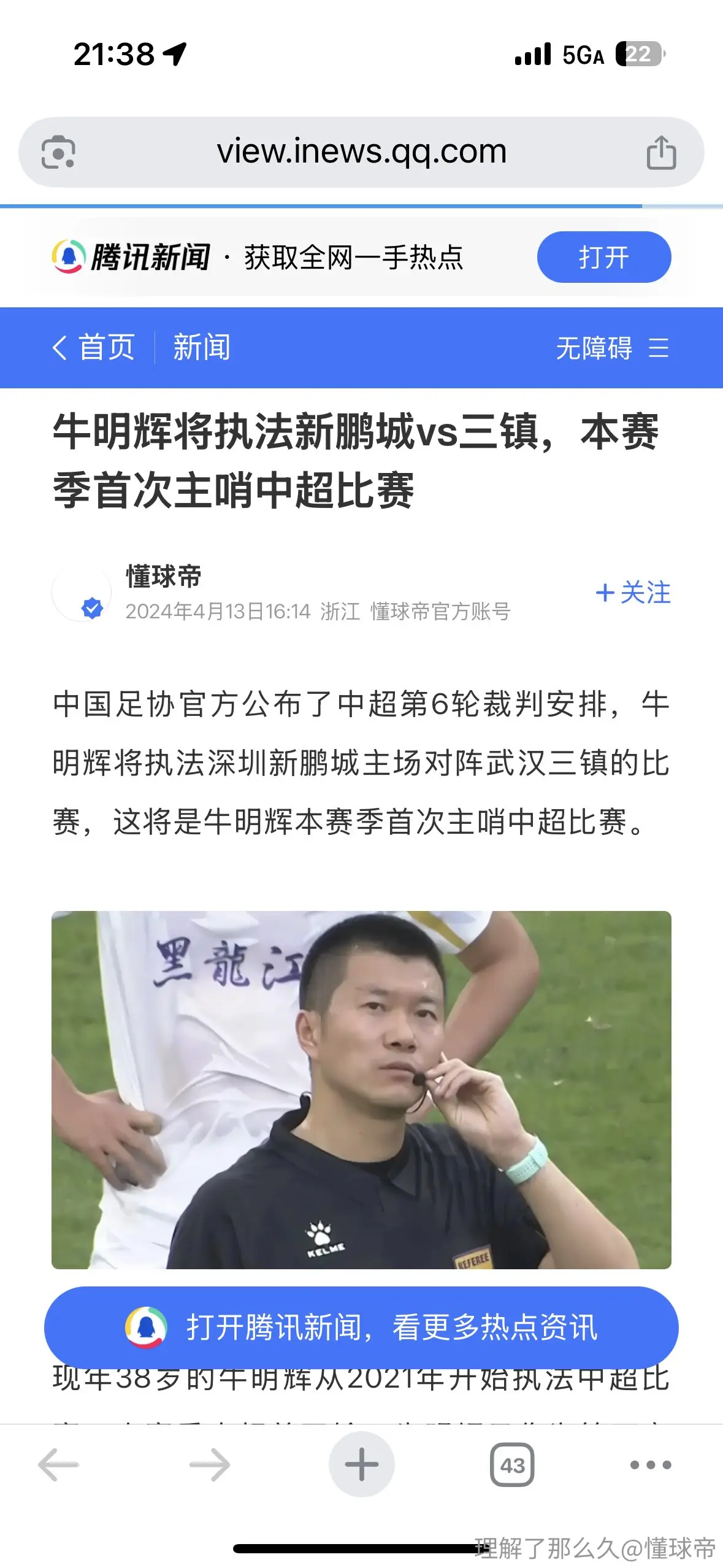Follow 懂球帝 with the 关注 button
The width and height of the screenshot is (723, 1568).
633,593
